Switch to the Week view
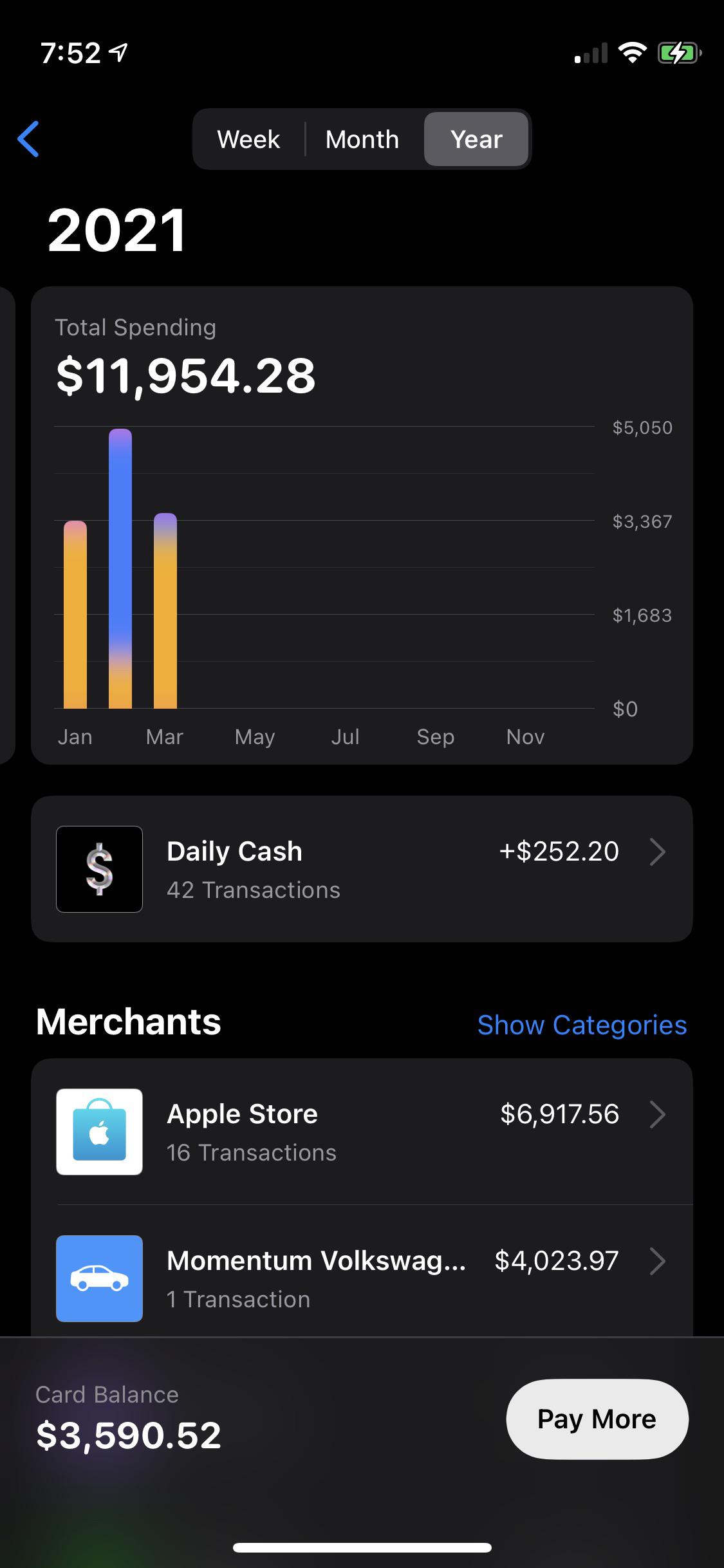This screenshot has width=724, height=1568. (248, 139)
